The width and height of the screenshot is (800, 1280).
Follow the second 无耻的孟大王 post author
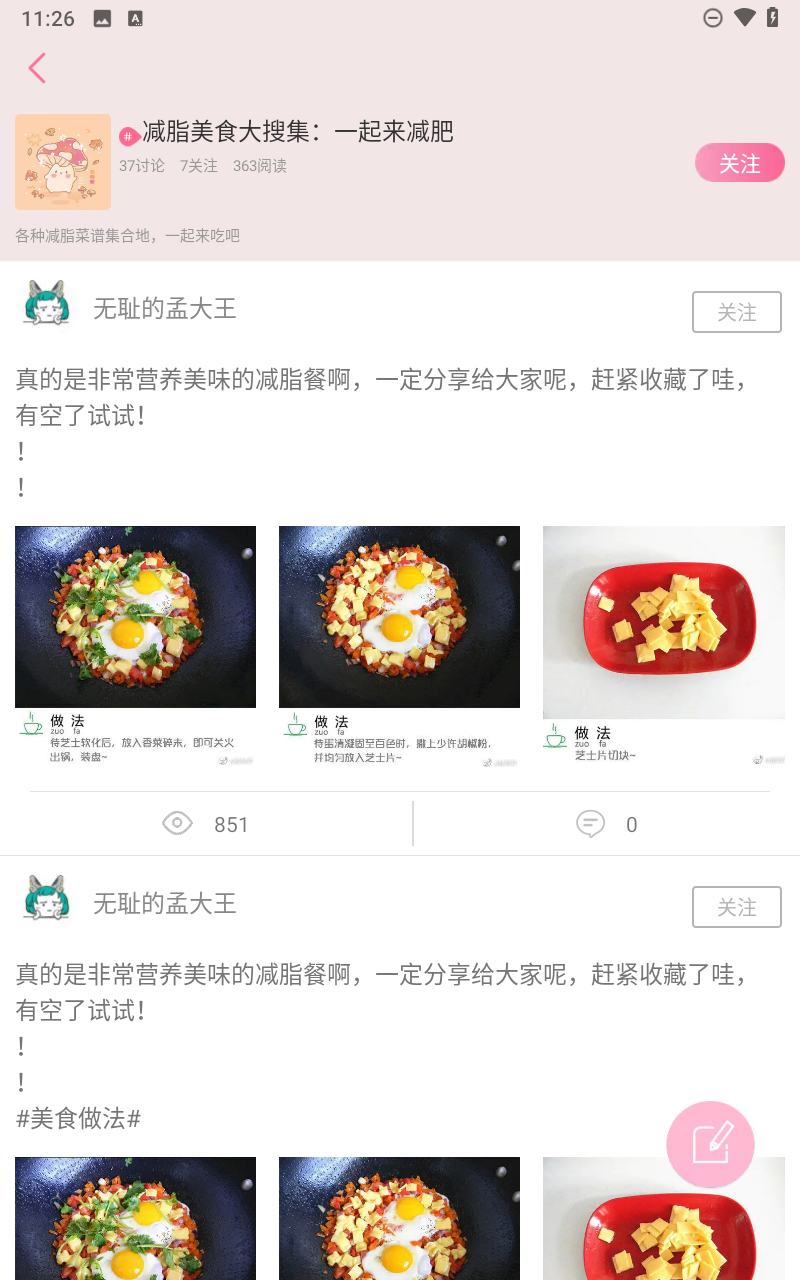point(737,907)
